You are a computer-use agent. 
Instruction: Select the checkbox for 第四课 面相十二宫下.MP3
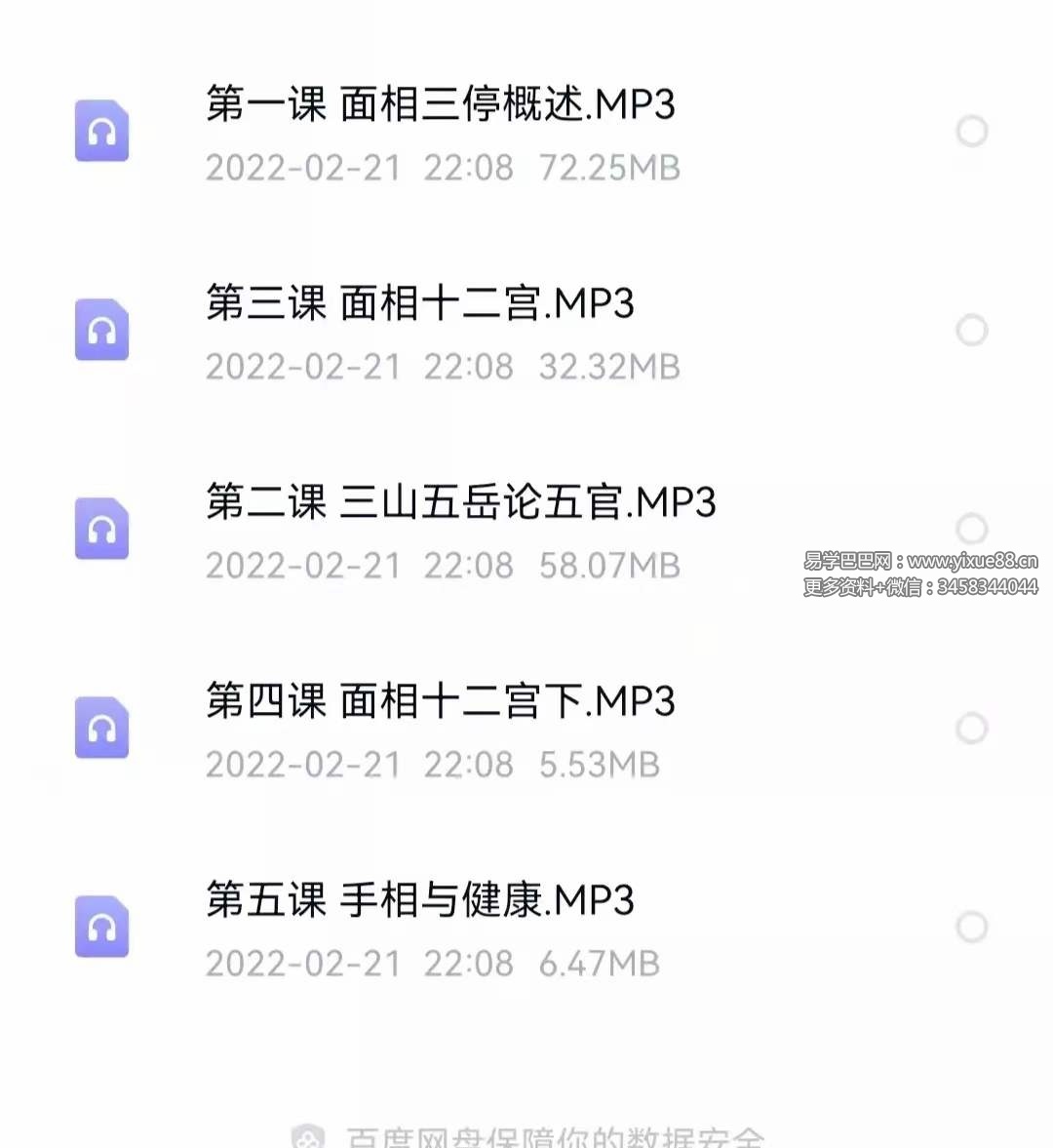pos(972,728)
